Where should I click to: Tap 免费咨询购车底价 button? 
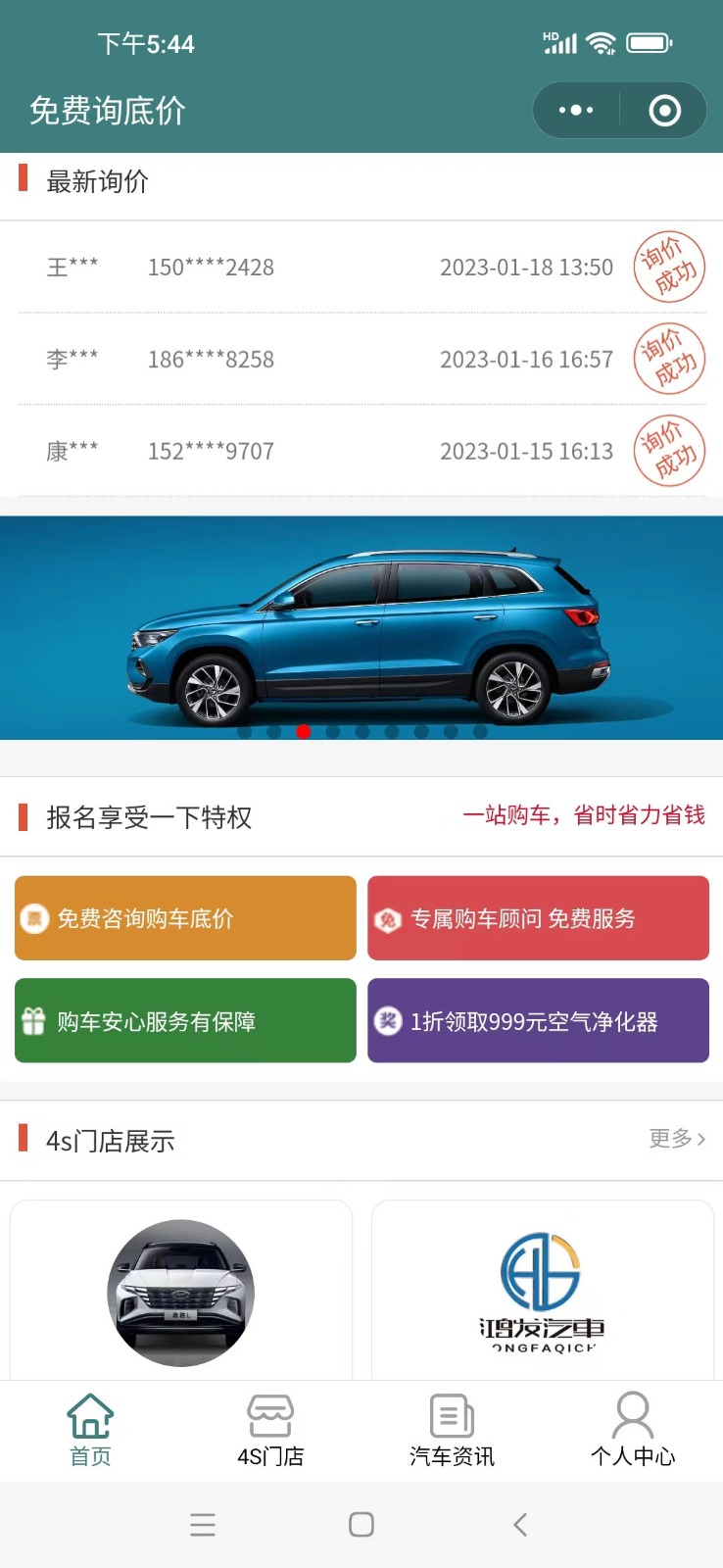pyautogui.click(x=185, y=918)
